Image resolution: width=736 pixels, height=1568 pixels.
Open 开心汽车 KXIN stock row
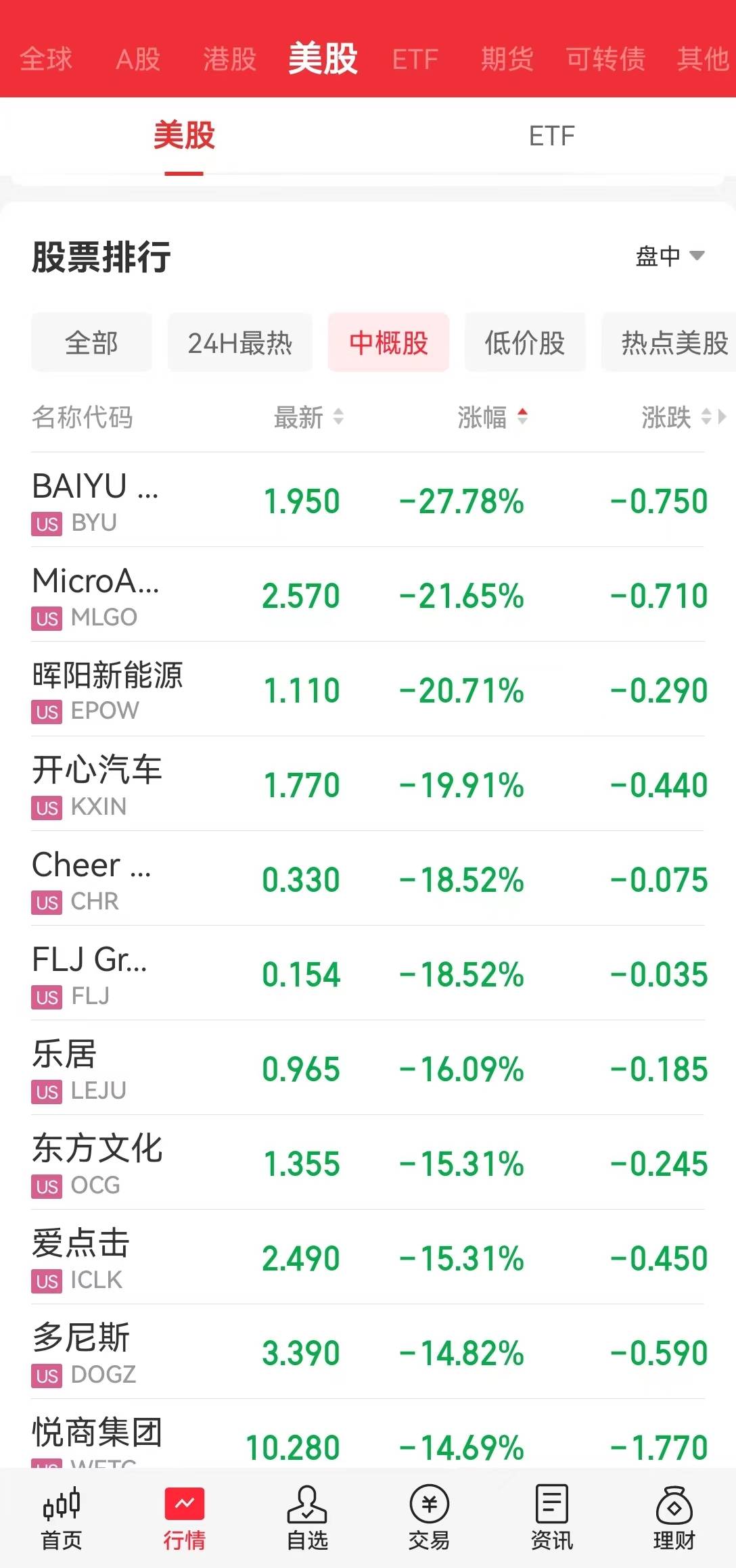(x=367, y=784)
